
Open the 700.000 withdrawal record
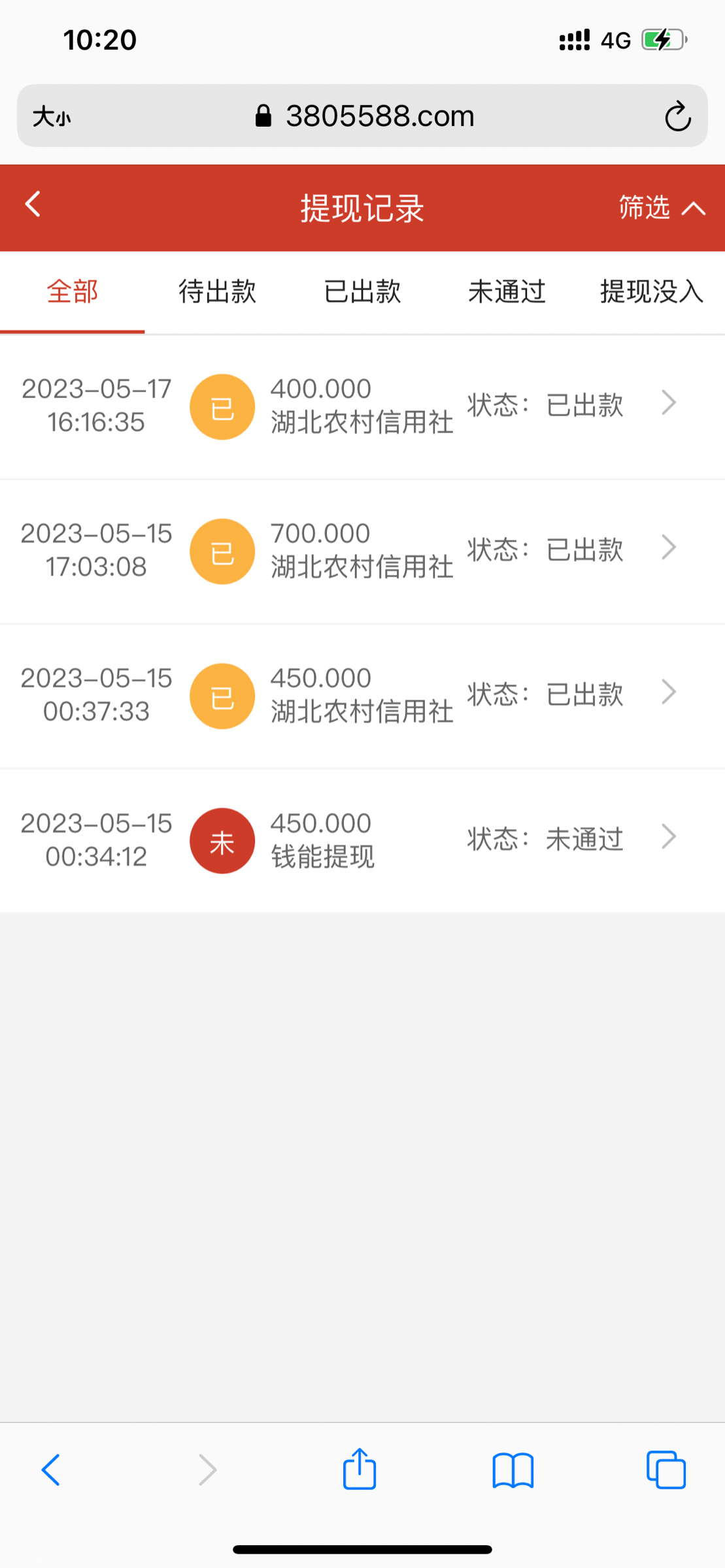coord(362,551)
